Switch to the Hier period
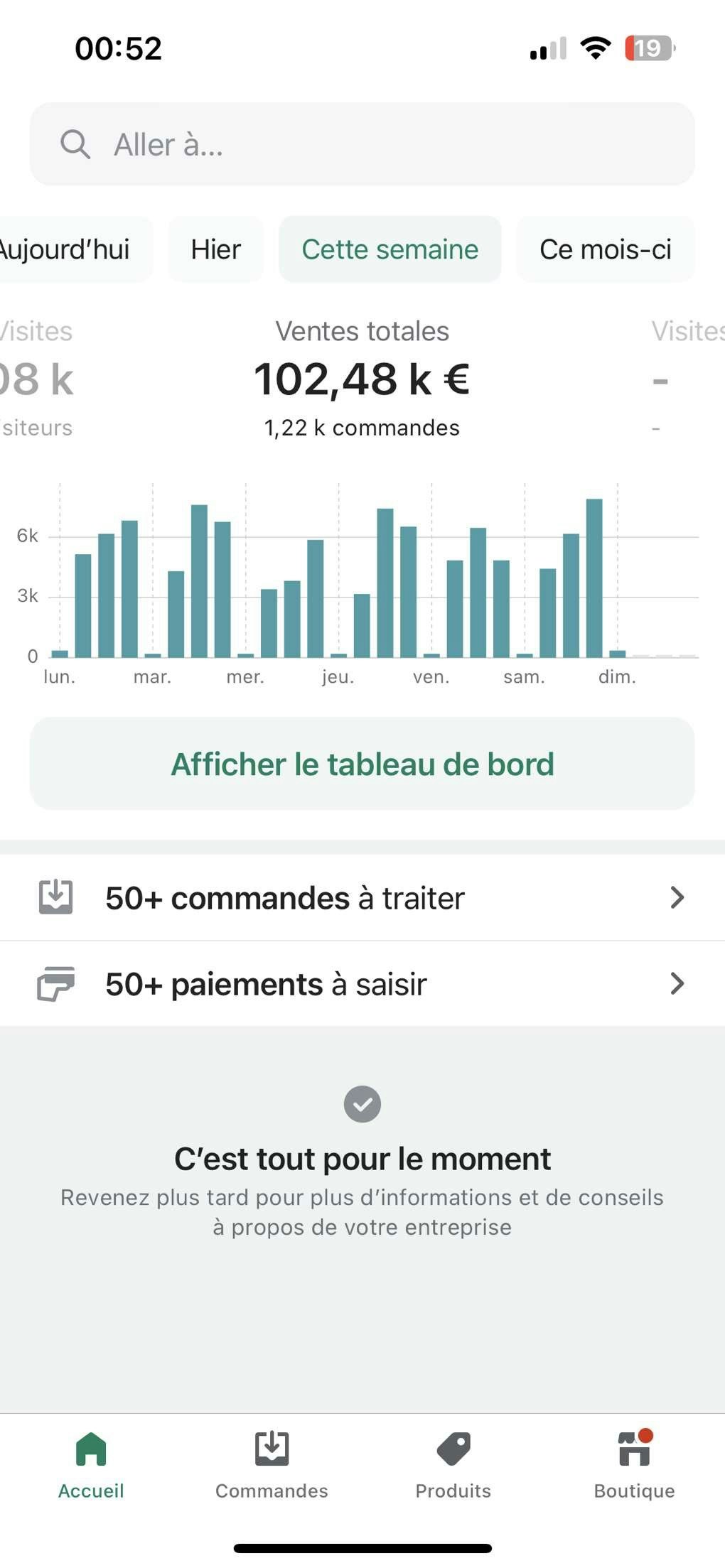The image size is (725, 1568). [216, 249]
